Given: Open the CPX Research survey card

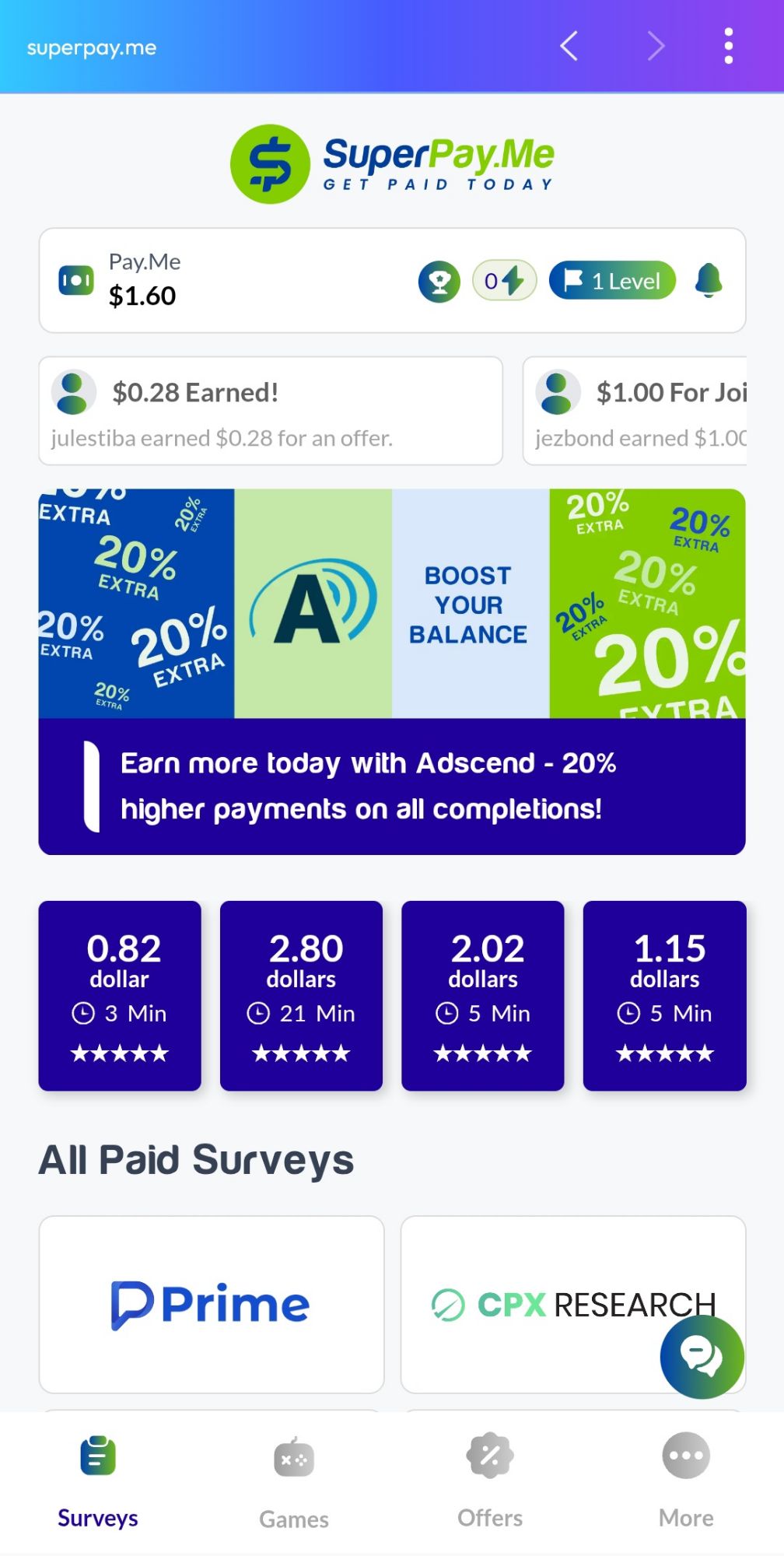Looking at the screenshot, I should 572,1305.
